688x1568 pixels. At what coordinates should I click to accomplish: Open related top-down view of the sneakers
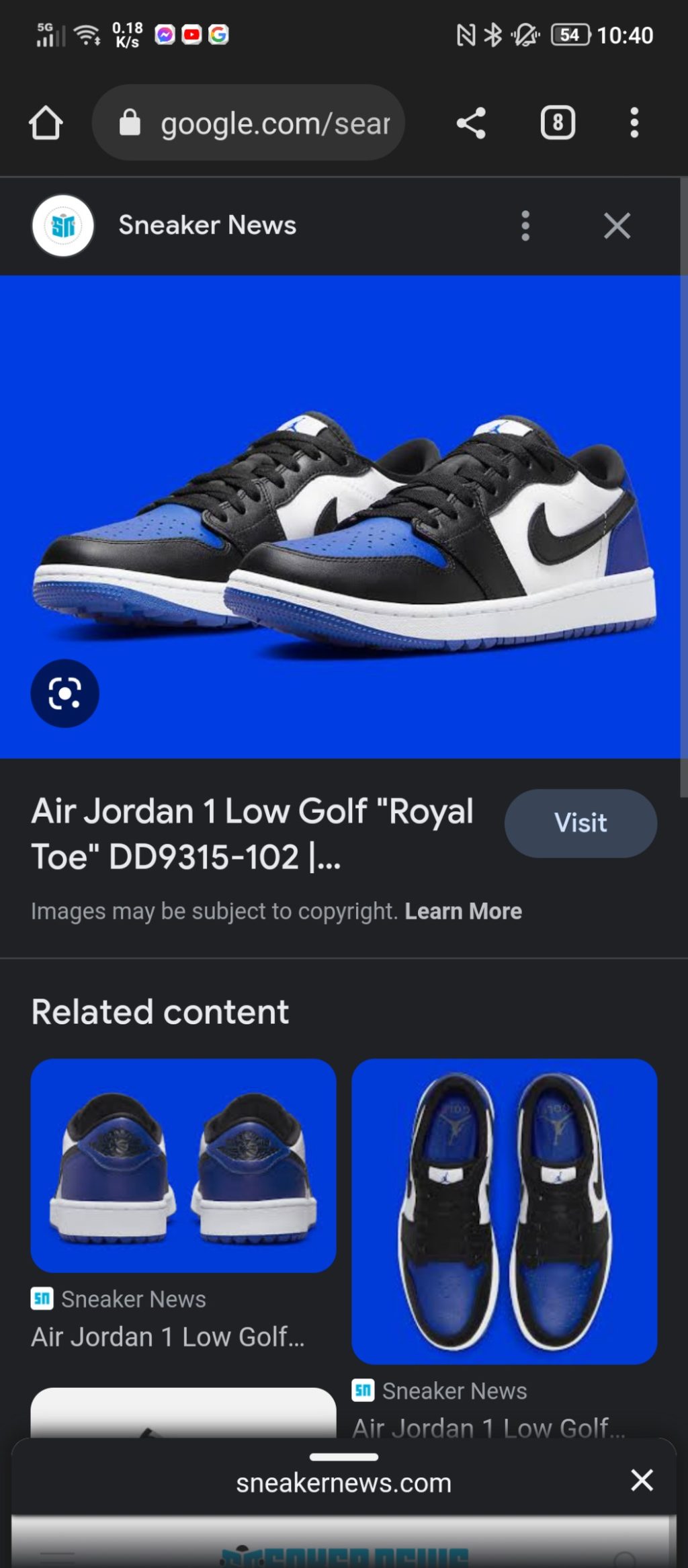(504, 1211)
